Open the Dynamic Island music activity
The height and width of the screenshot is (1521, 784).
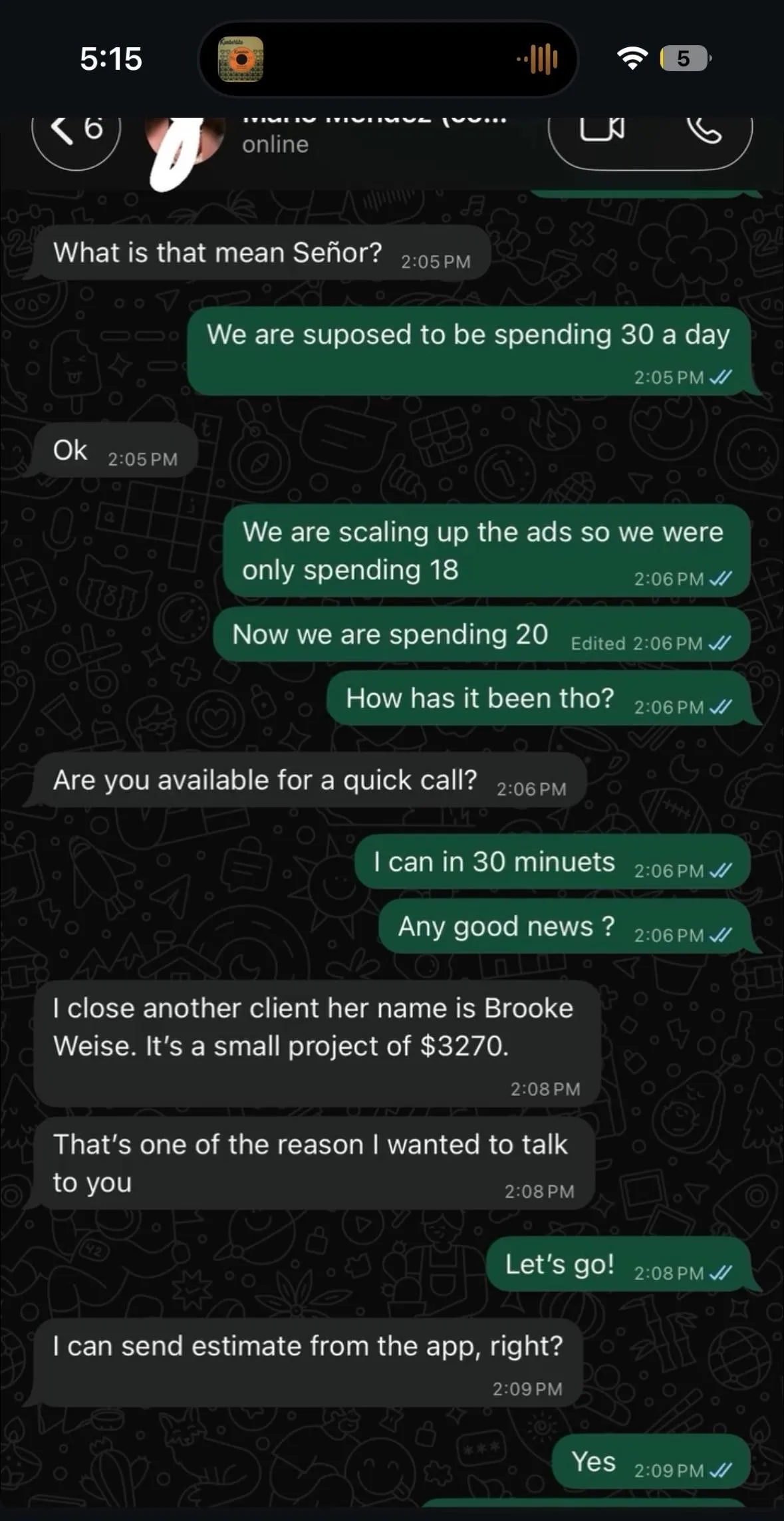point(388,59)
